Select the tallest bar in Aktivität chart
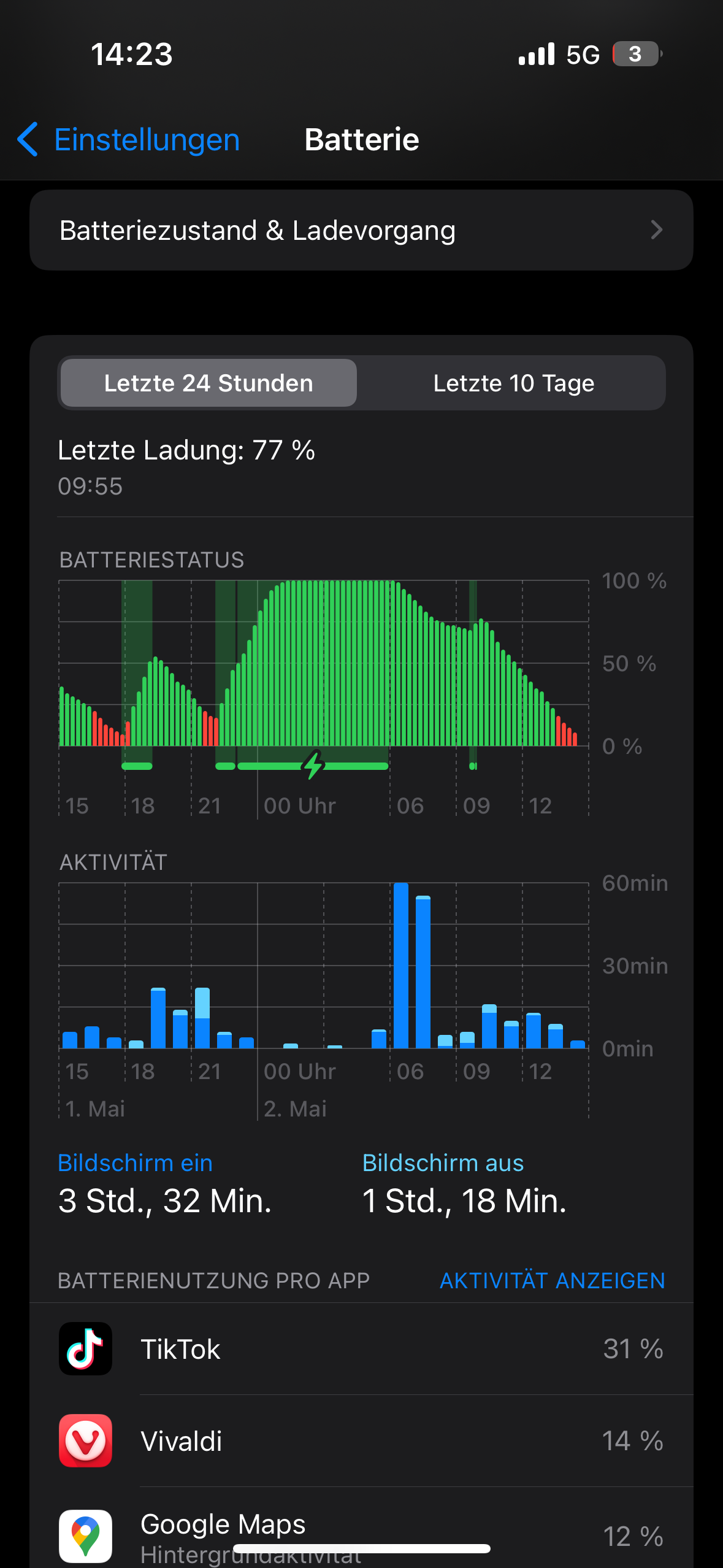Image resolution: width=723 pixels, height=1568 pixels. click(x=401, y=966)
